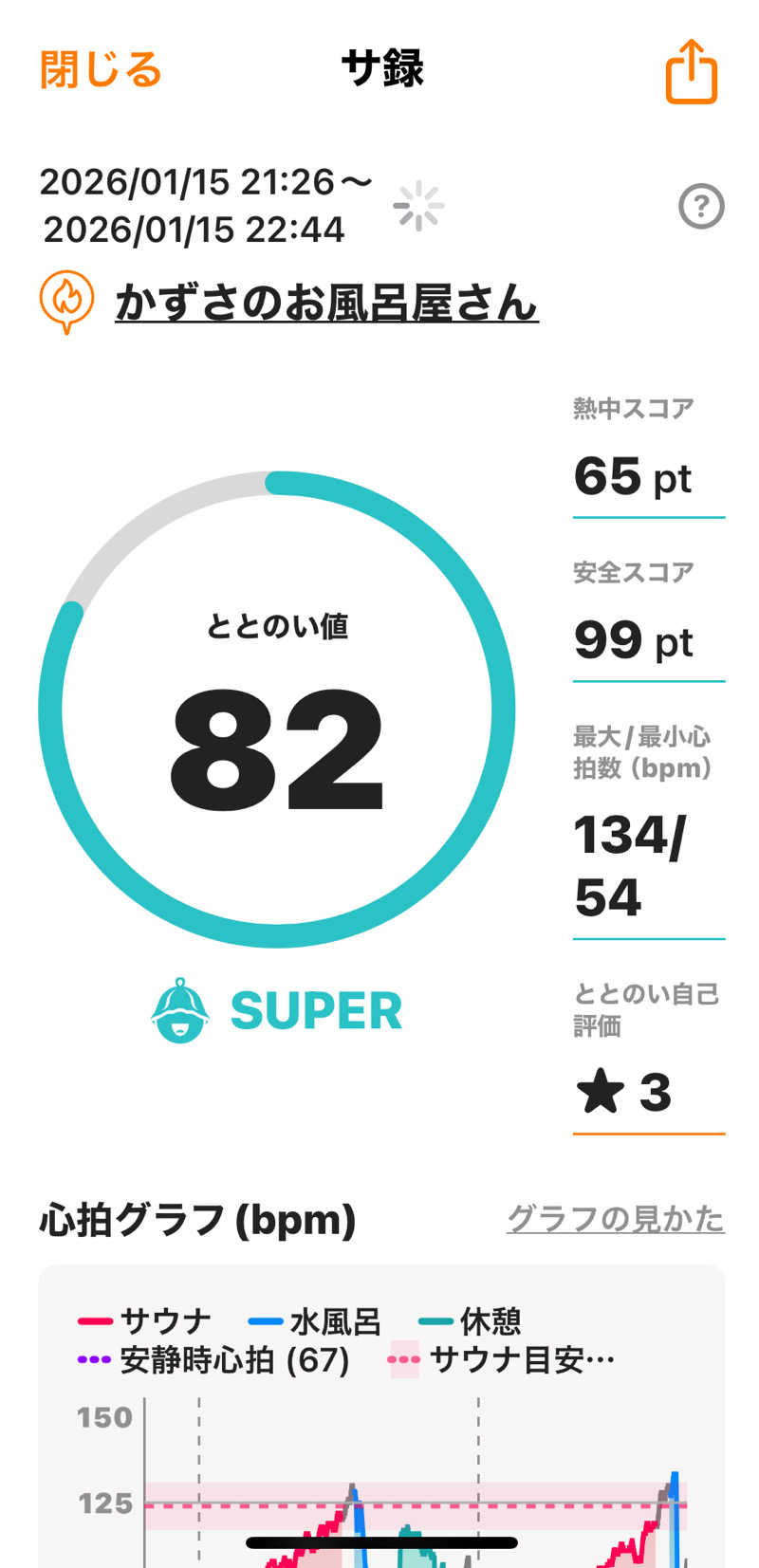Edit the ととのい自己評価 star rating
This screenshot has height=1568, width=759.
click(x=626, y=1092)
